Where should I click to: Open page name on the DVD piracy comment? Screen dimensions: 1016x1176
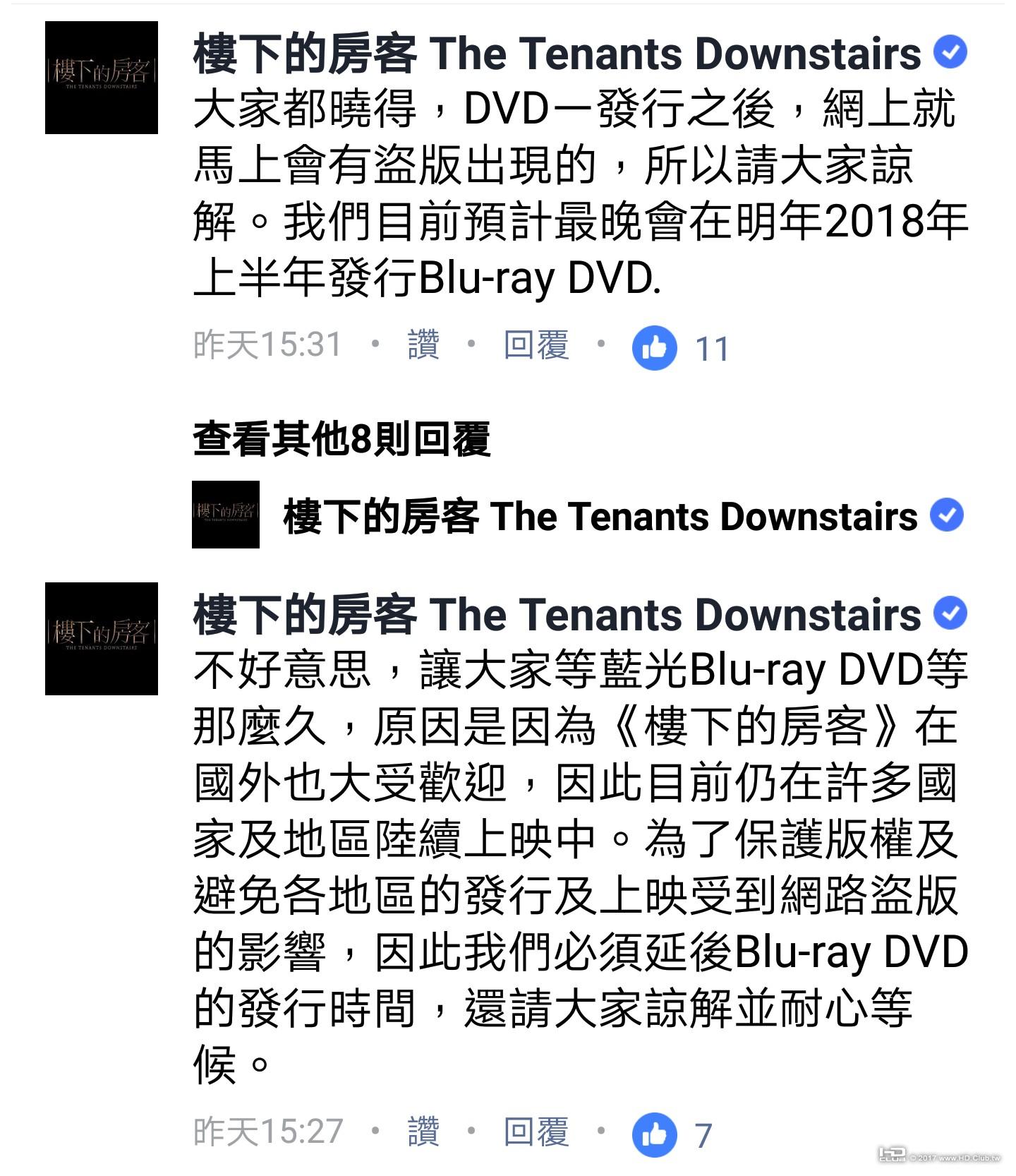tap(557, 54)
